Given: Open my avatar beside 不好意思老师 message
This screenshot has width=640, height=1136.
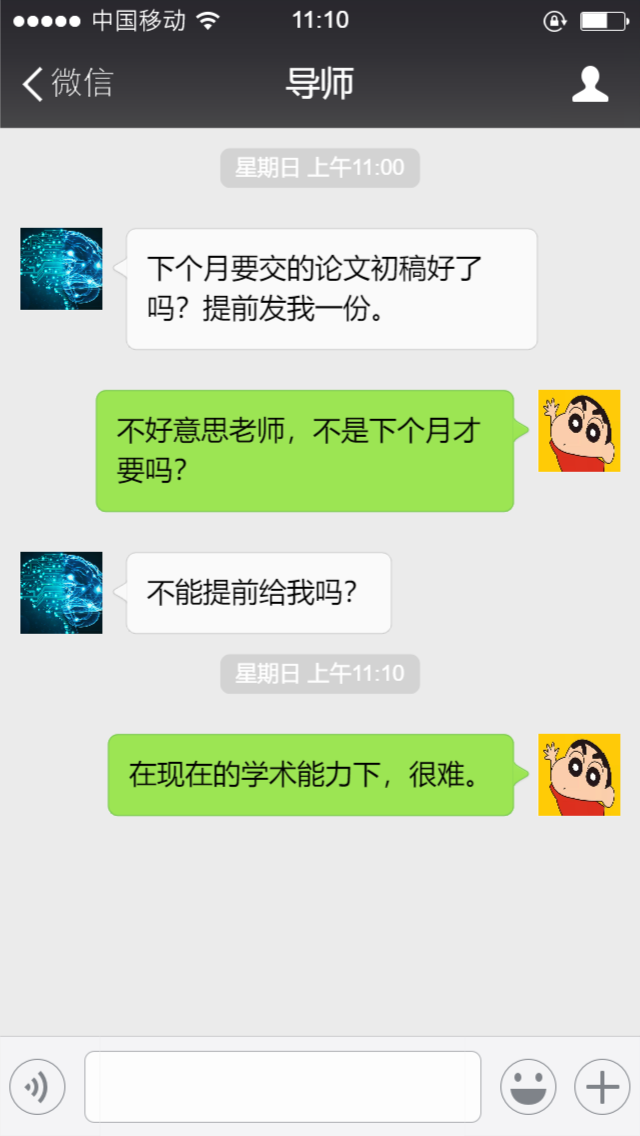Looking at the screenshot, I should click(579, 431).
